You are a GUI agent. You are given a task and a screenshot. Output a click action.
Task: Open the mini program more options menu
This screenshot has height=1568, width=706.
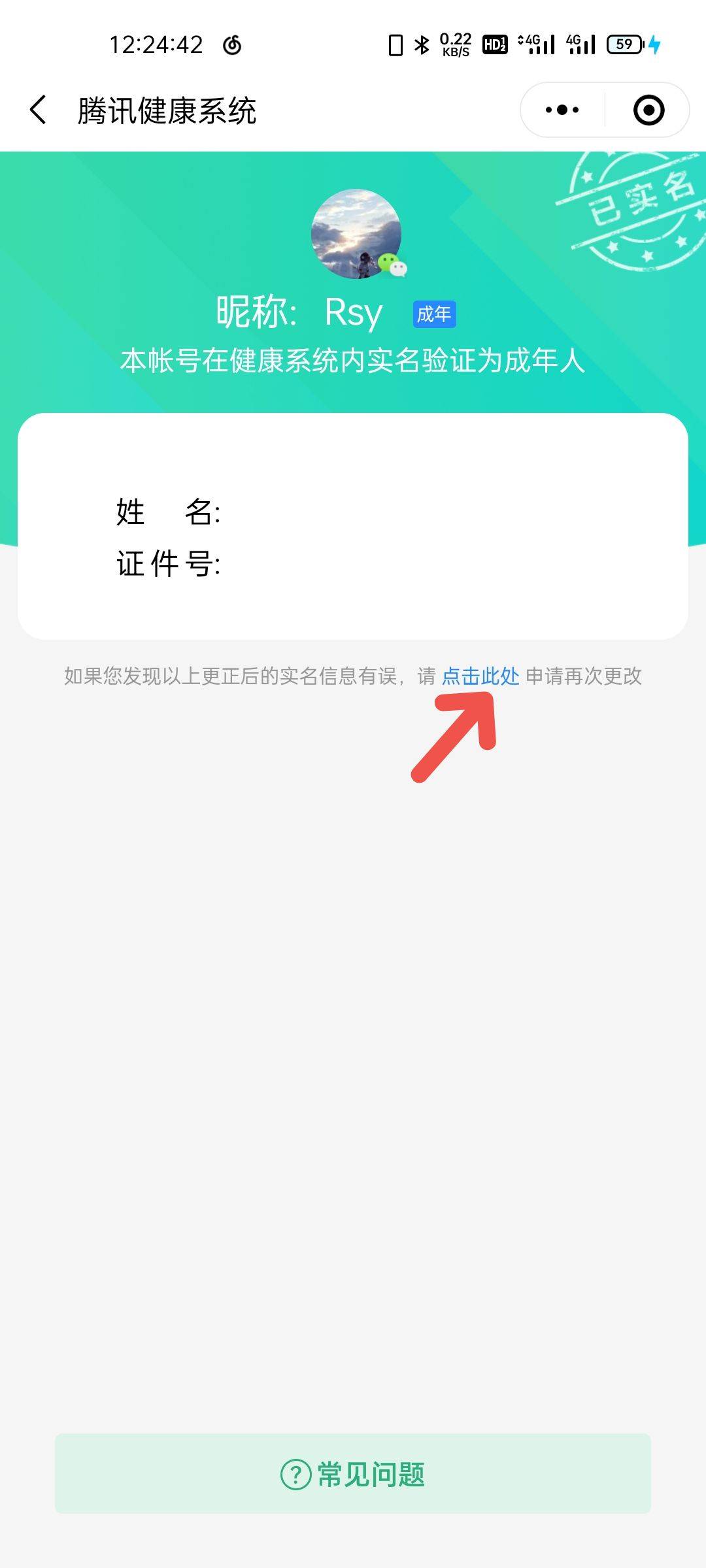pos(562,110)
